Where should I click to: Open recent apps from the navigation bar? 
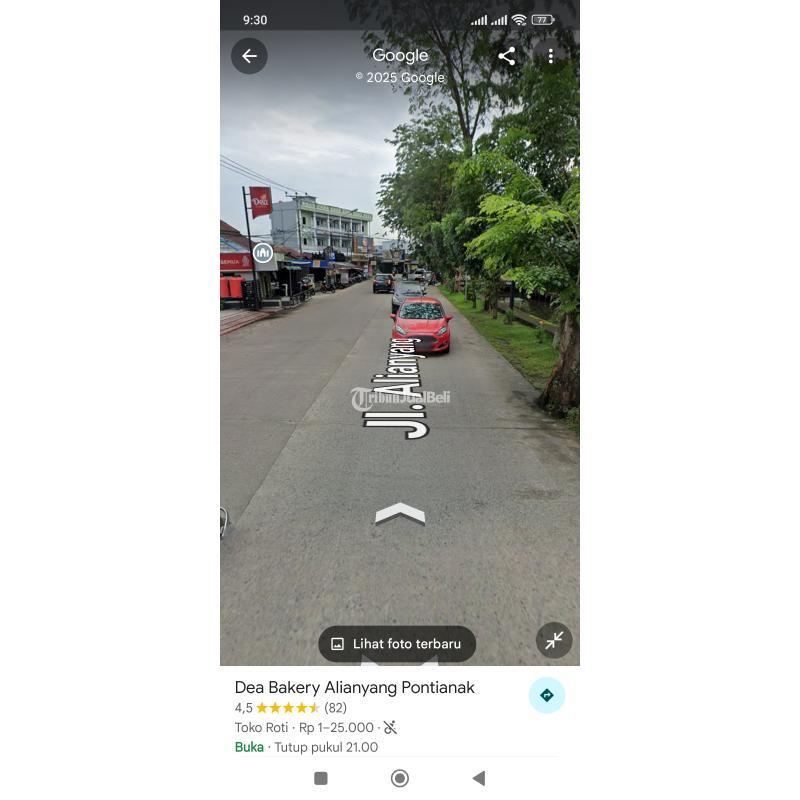tap(321, 778)
